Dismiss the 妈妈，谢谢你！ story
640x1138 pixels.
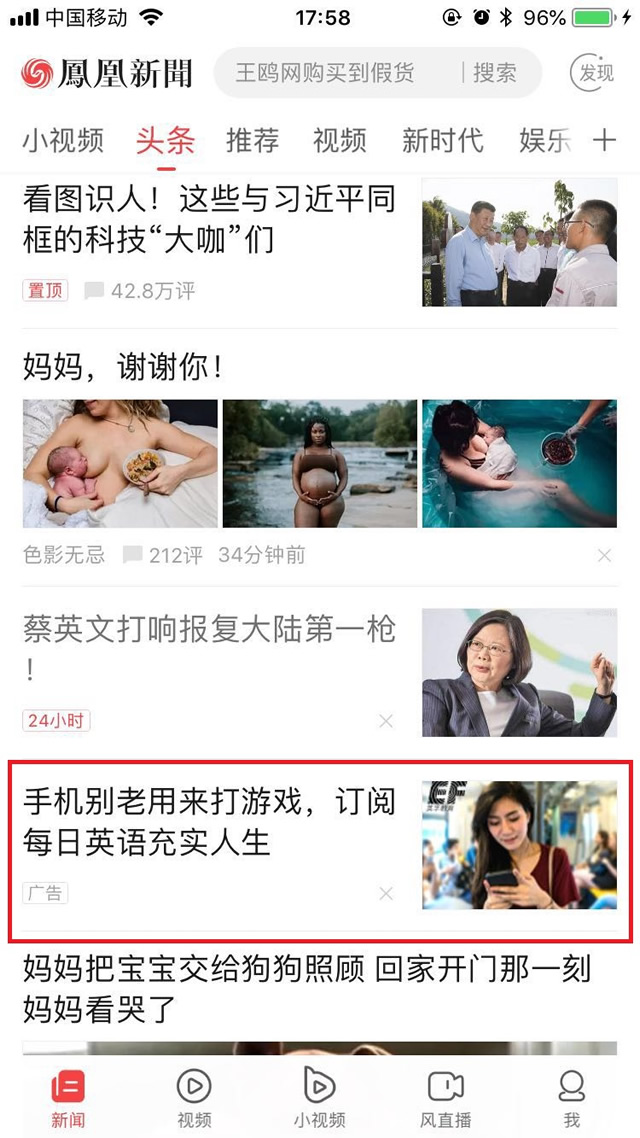pos(604,556)
